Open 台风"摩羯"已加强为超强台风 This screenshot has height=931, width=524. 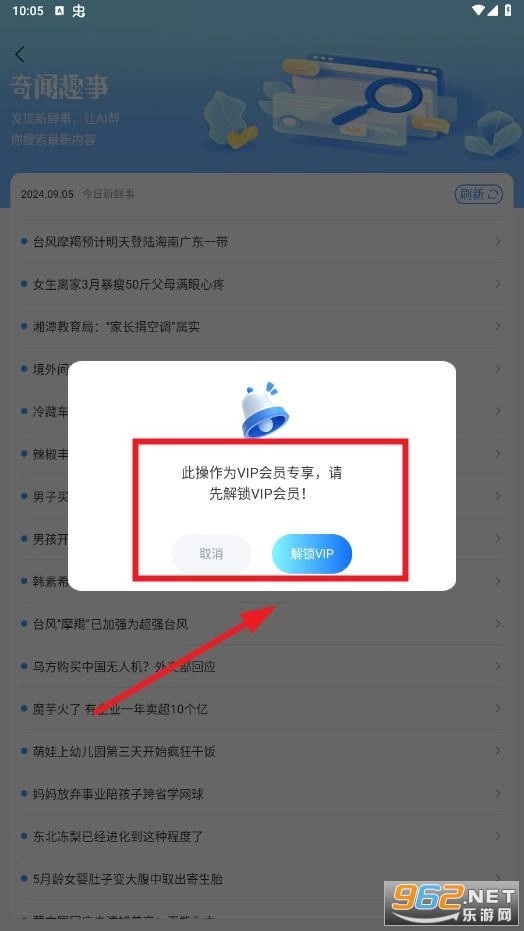point(262,624)
